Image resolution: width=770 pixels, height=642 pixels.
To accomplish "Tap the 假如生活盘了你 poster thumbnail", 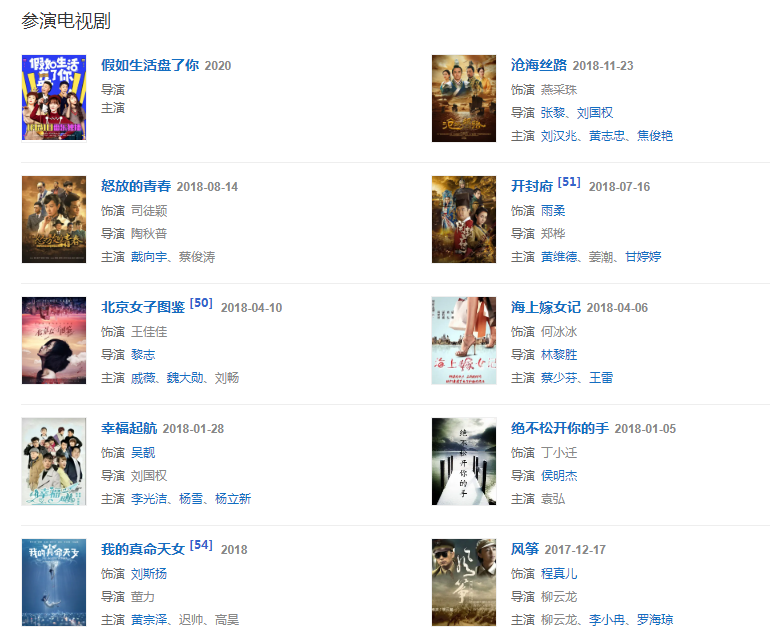I will point(54,98).
